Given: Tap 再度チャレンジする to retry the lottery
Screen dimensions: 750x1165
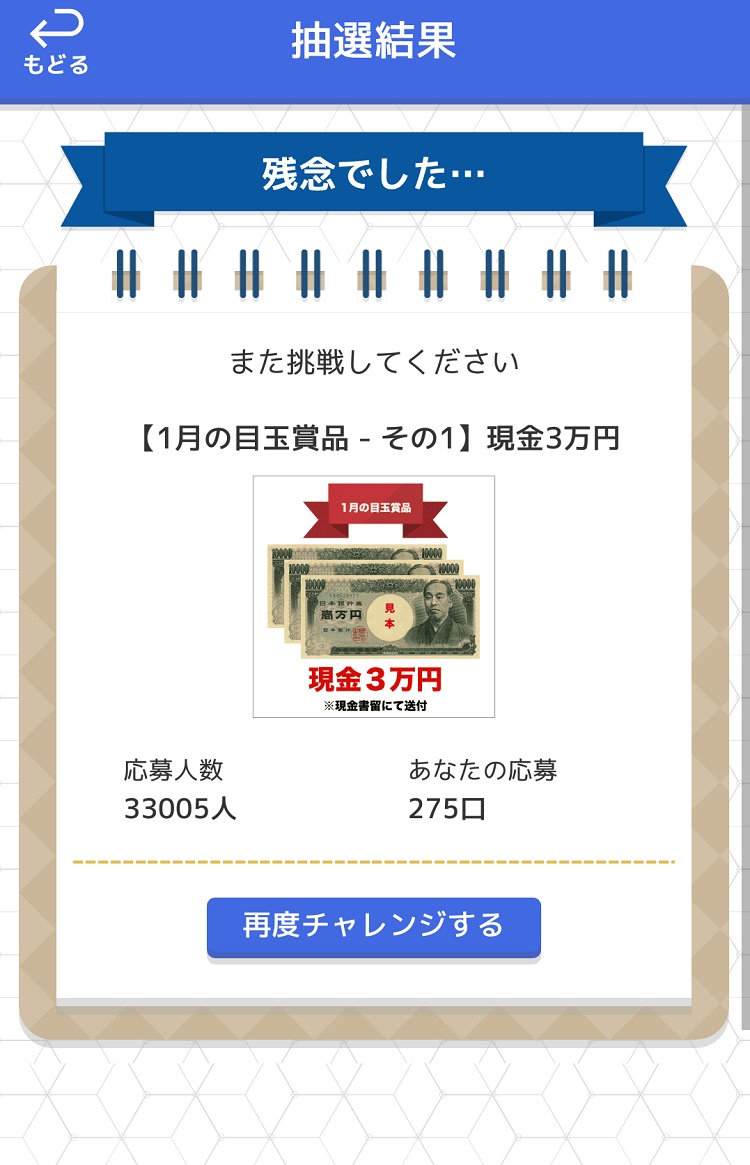Looking at the screenshot, I should (373, 926).
